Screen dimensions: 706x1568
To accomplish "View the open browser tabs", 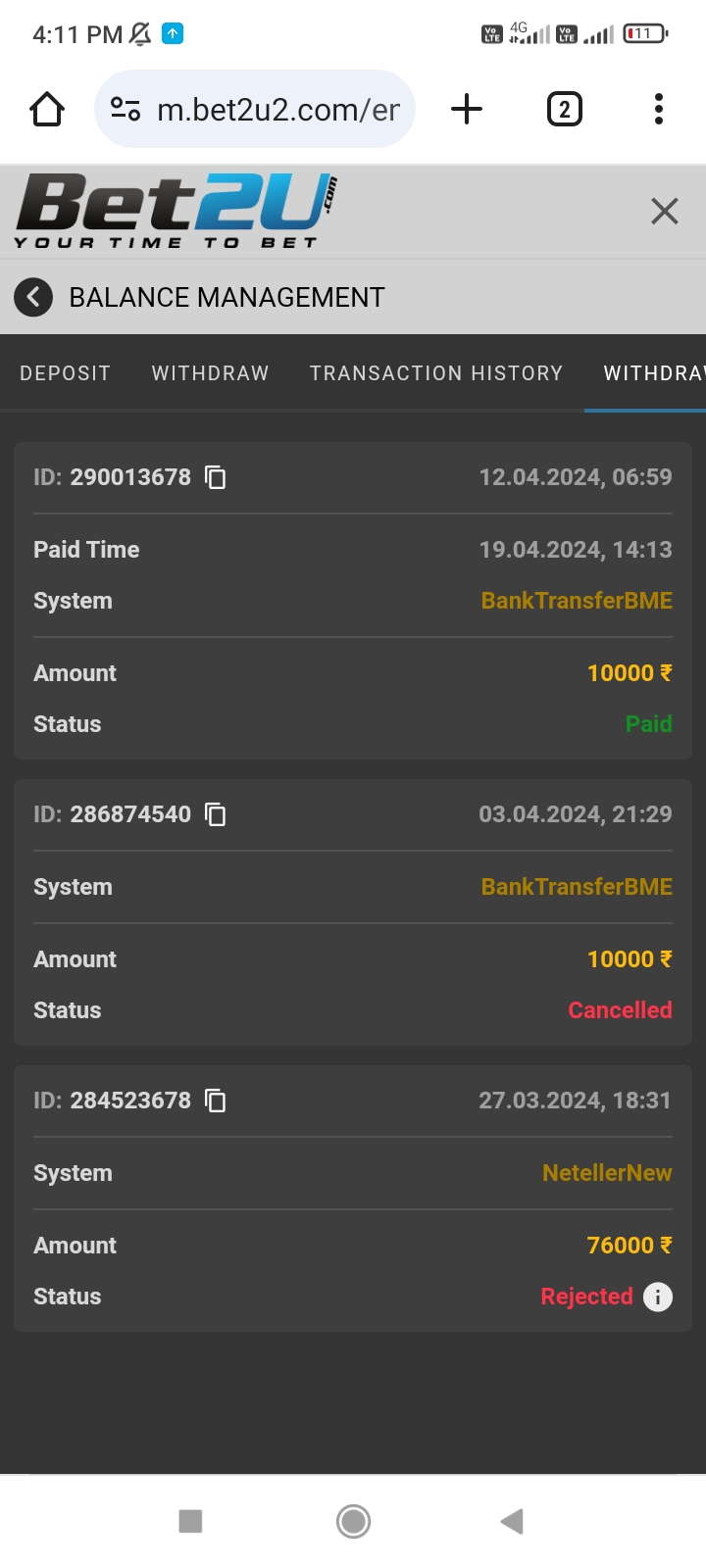I will click(x=564, y=109).
